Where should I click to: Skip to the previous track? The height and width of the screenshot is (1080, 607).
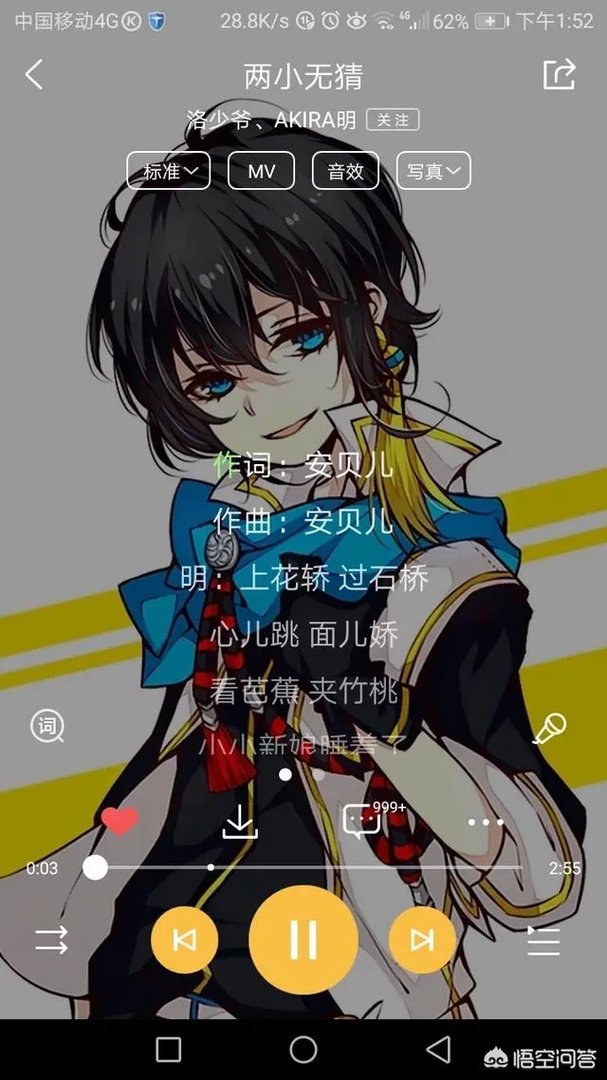[184, 940]
